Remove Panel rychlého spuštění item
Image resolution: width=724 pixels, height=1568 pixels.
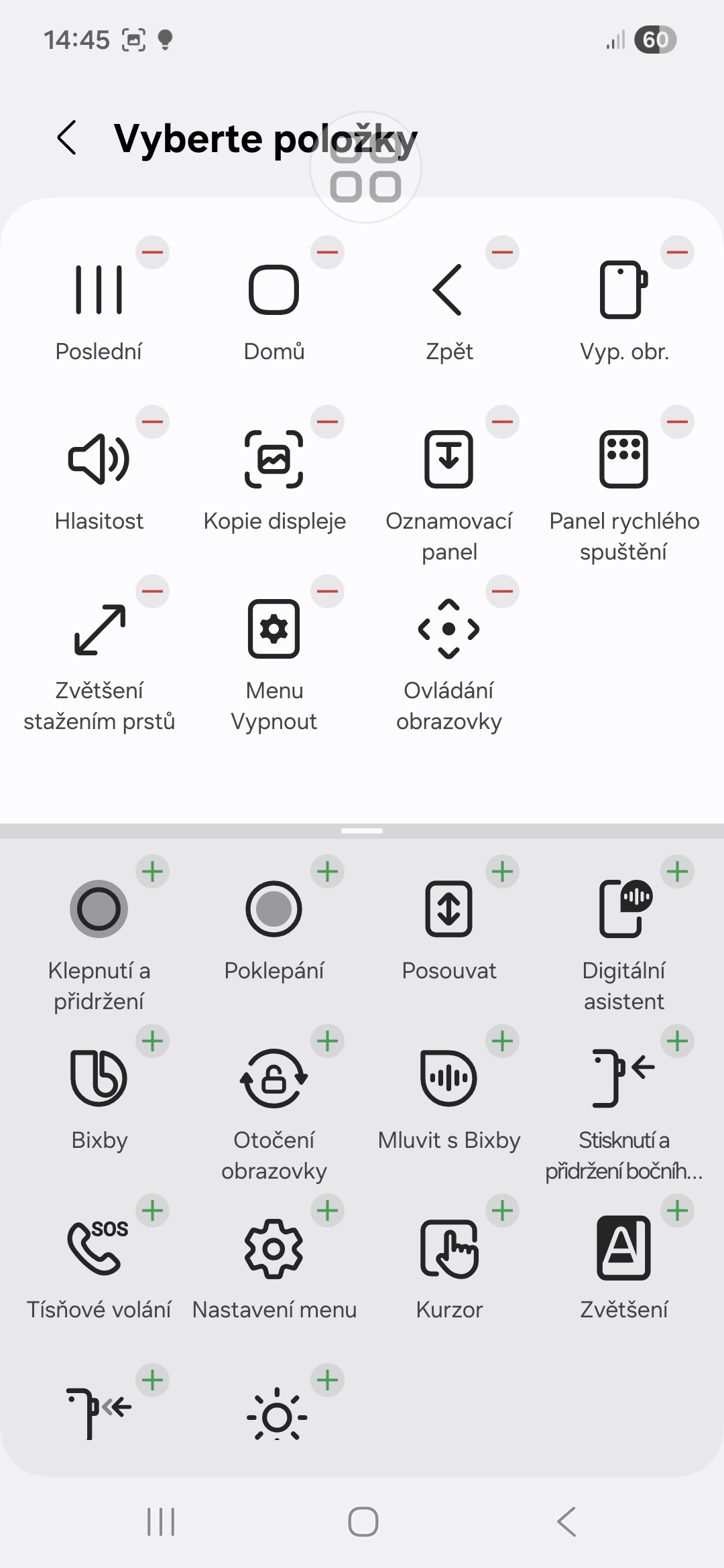[678, 422]
